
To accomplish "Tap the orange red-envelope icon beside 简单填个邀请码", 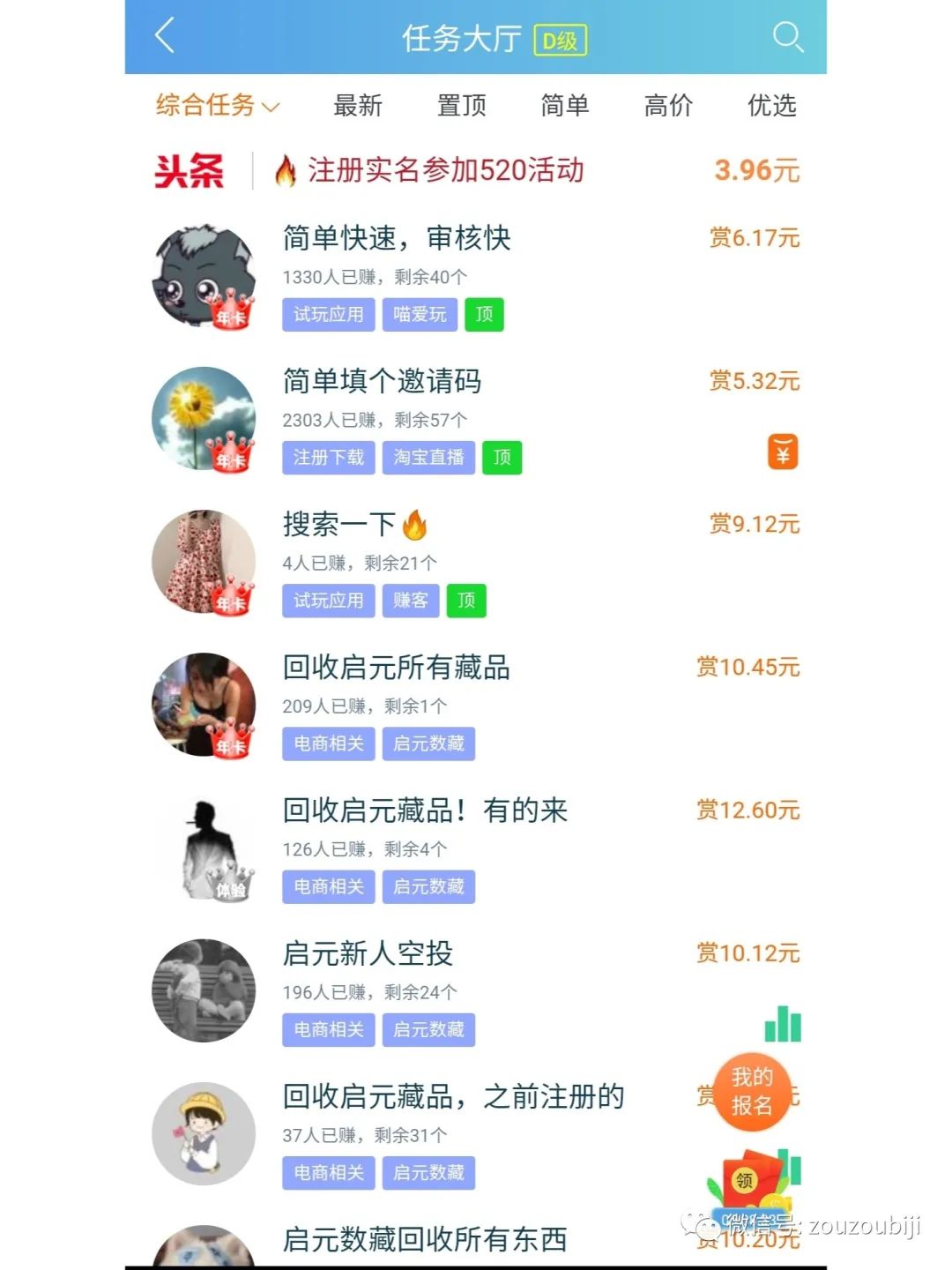I will [x=783, y=452].
